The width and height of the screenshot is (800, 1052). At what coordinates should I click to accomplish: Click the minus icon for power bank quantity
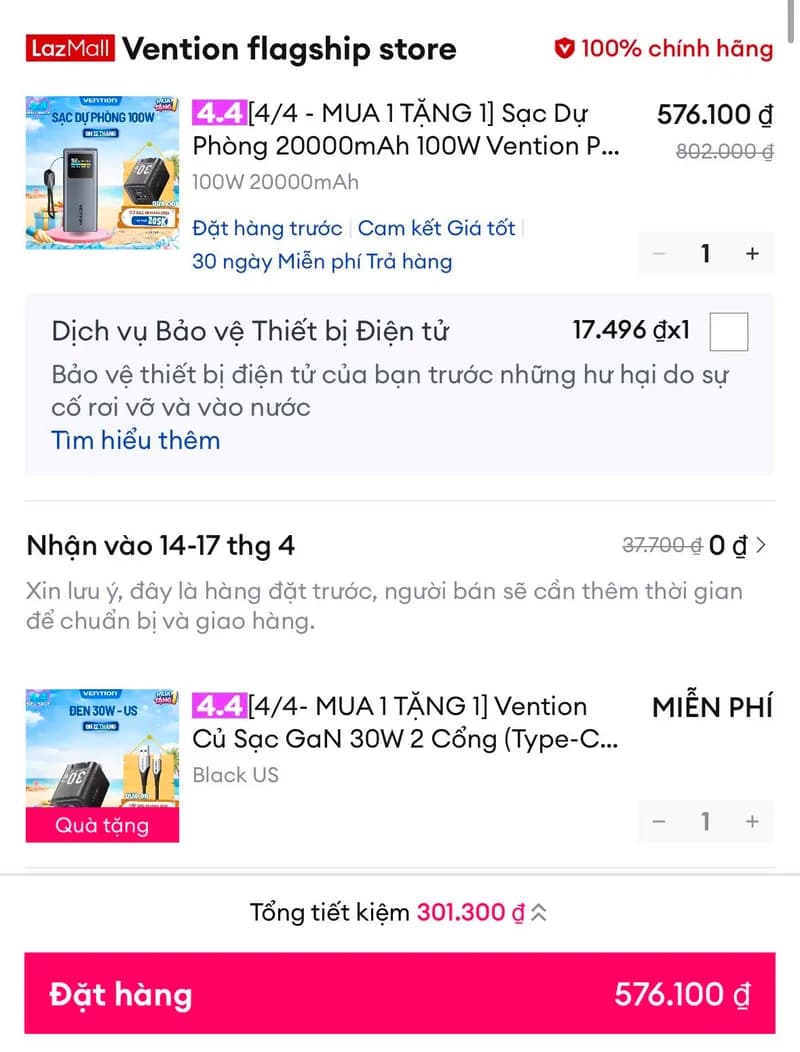click(x=659, y=254)
